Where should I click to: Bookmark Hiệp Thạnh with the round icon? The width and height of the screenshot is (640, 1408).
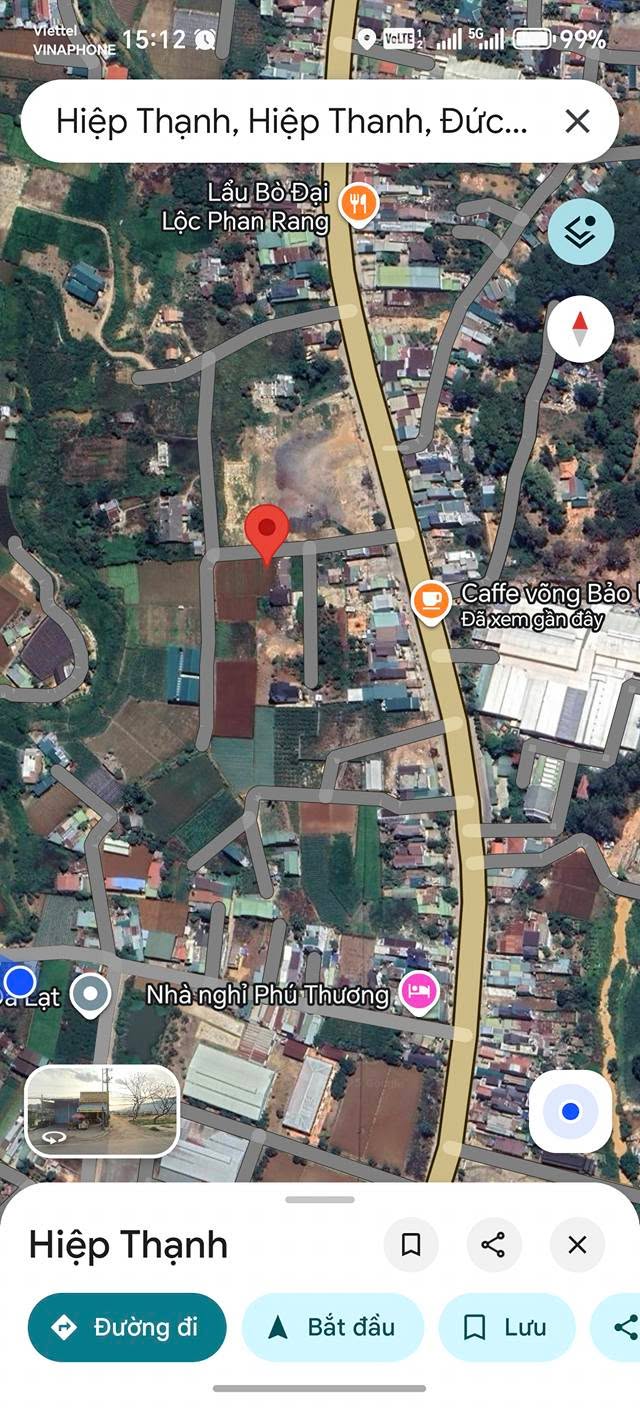tap(411, 1245)
